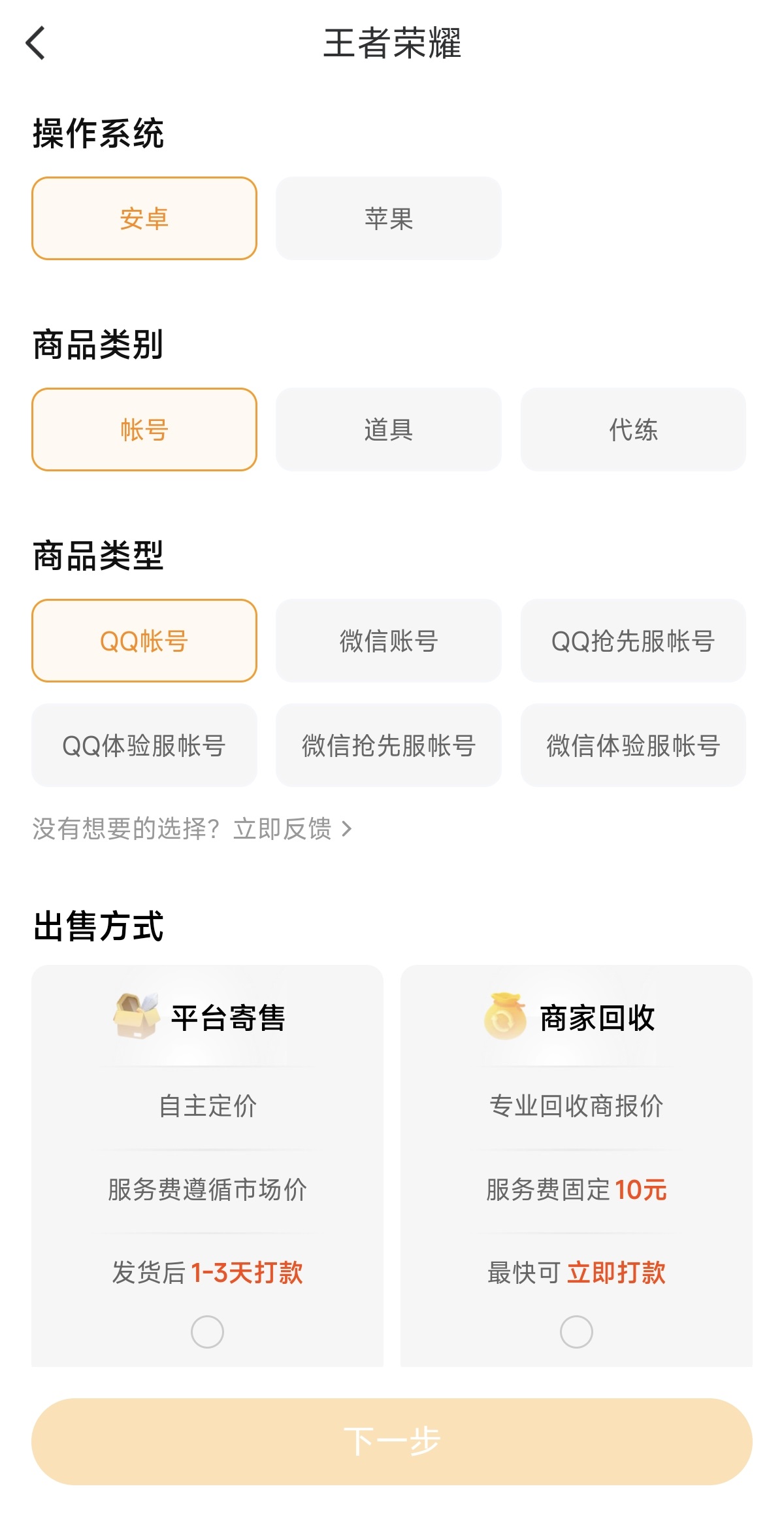The height and width of the screenshot is (1514, 784).
Task: Tap the 下一步 button
Action: point(392,1441)
